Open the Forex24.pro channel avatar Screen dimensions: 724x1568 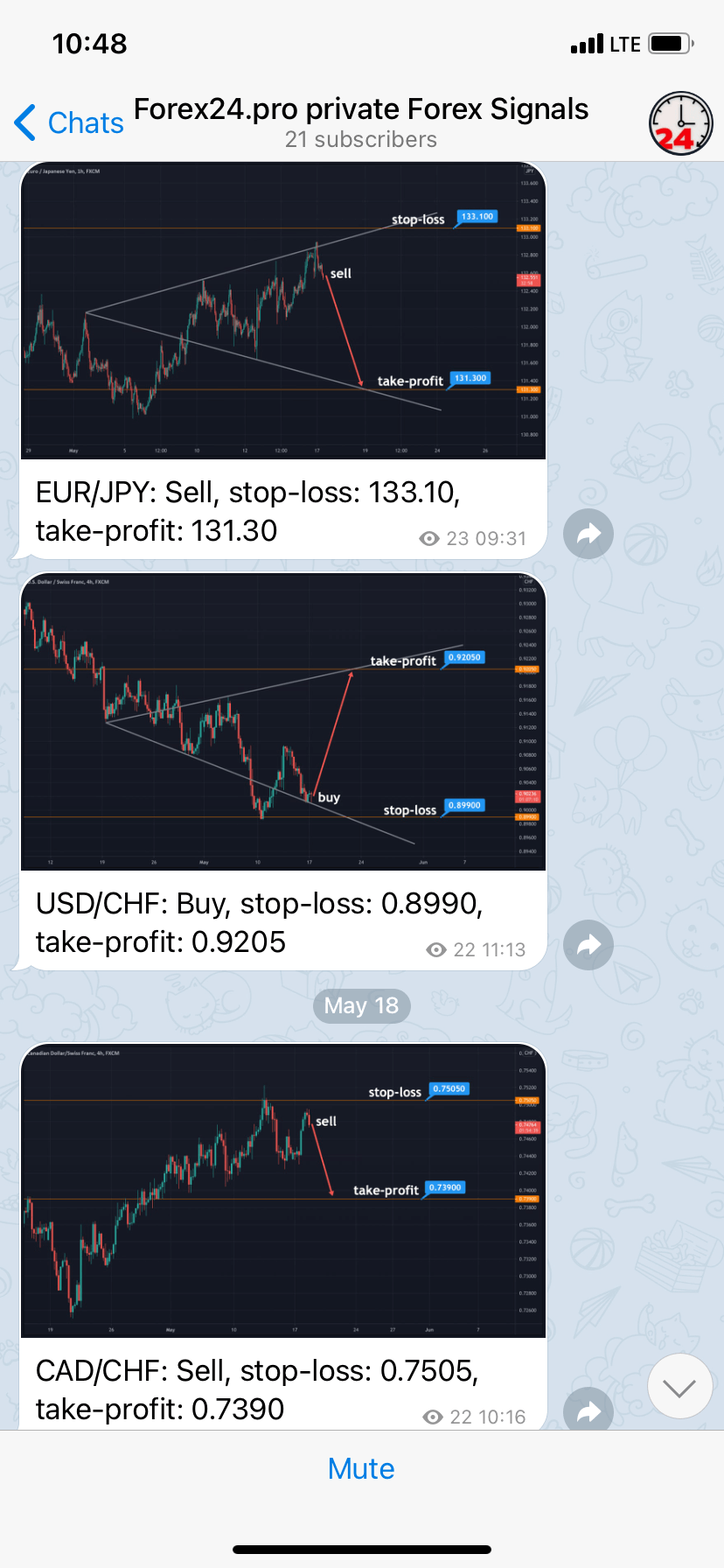680,123
